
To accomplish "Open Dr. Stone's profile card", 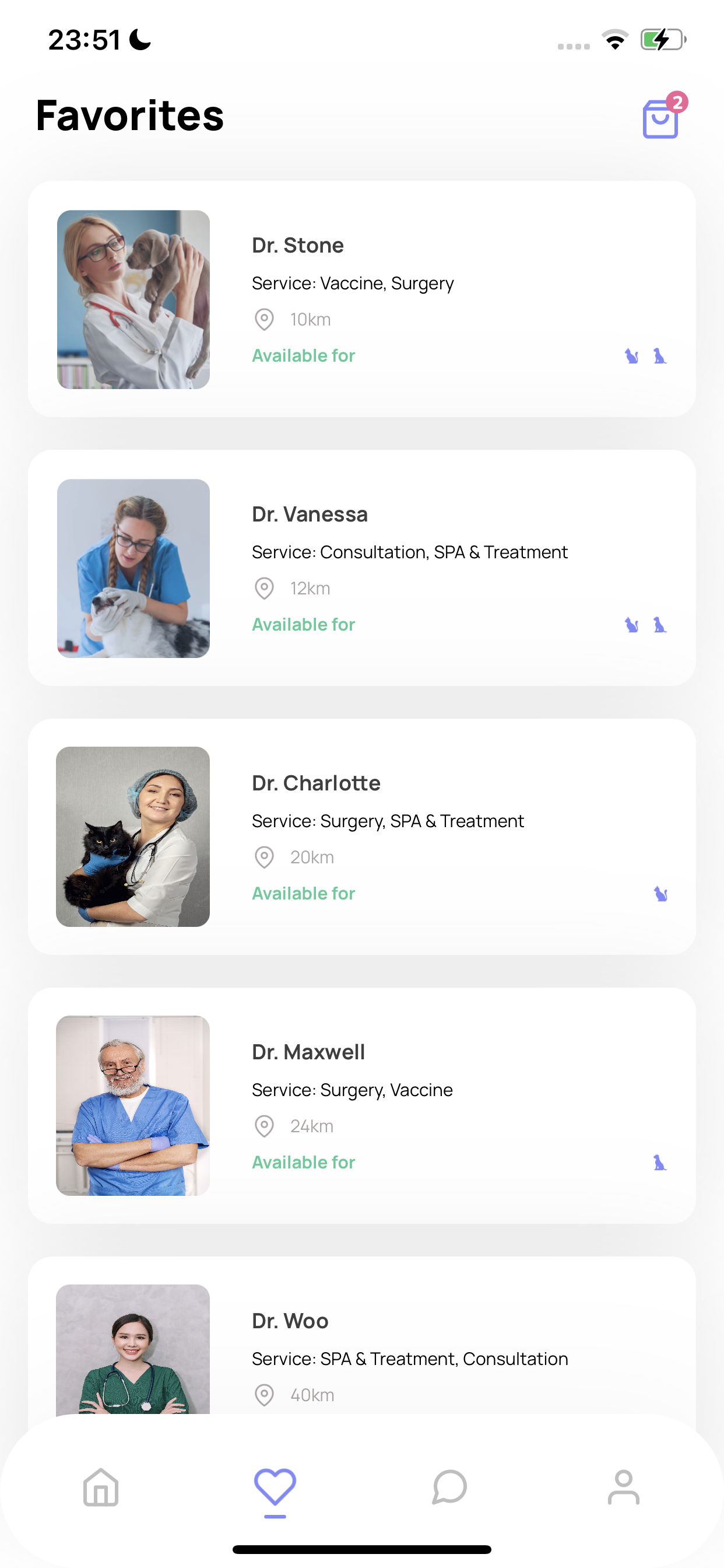I will tap(361, 299).
